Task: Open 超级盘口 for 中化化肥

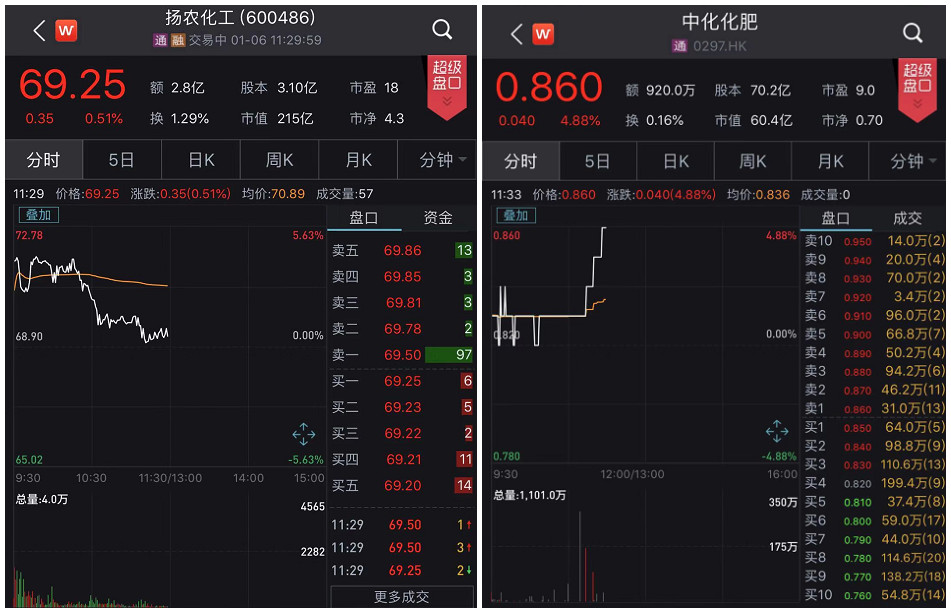Action: [918, 85]
